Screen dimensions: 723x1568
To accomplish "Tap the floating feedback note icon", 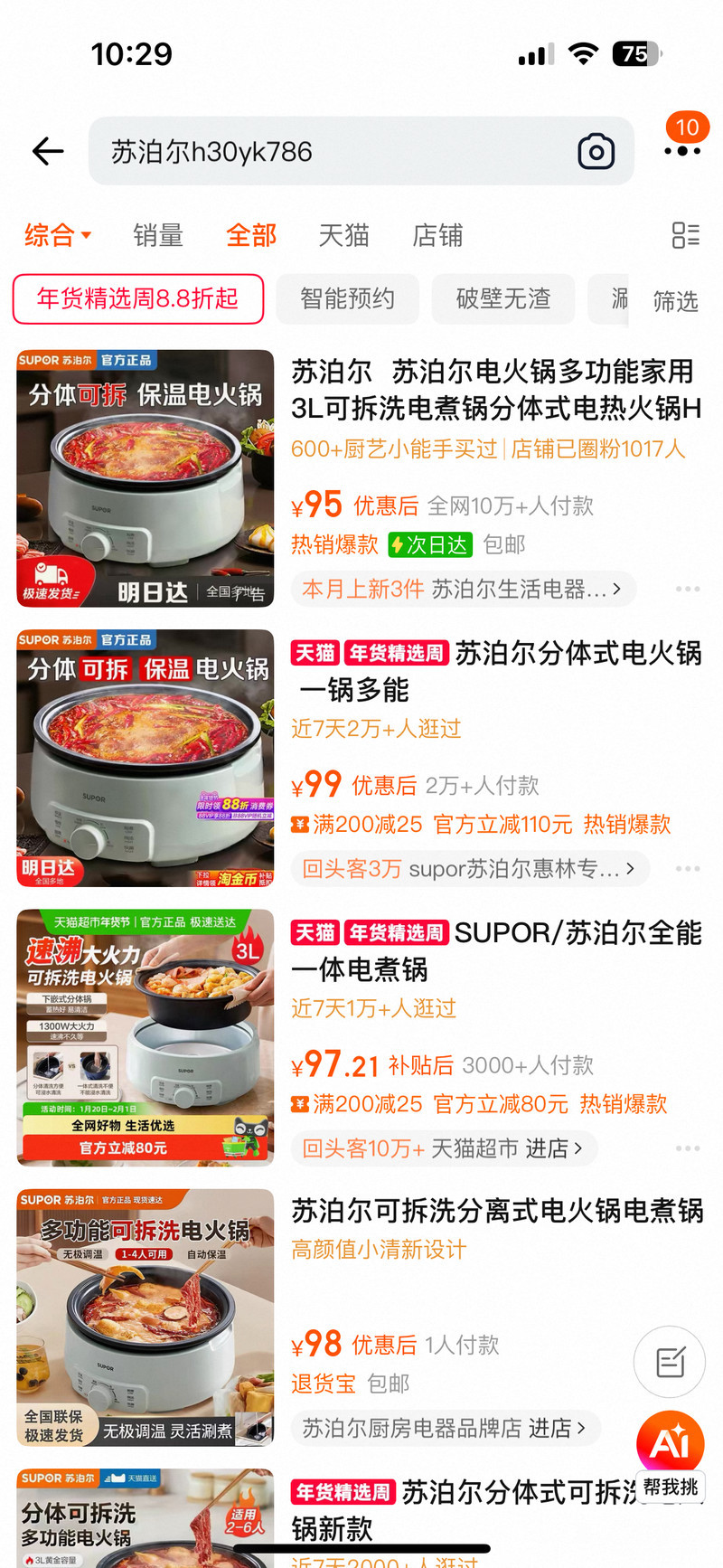I will point(670,1362).
